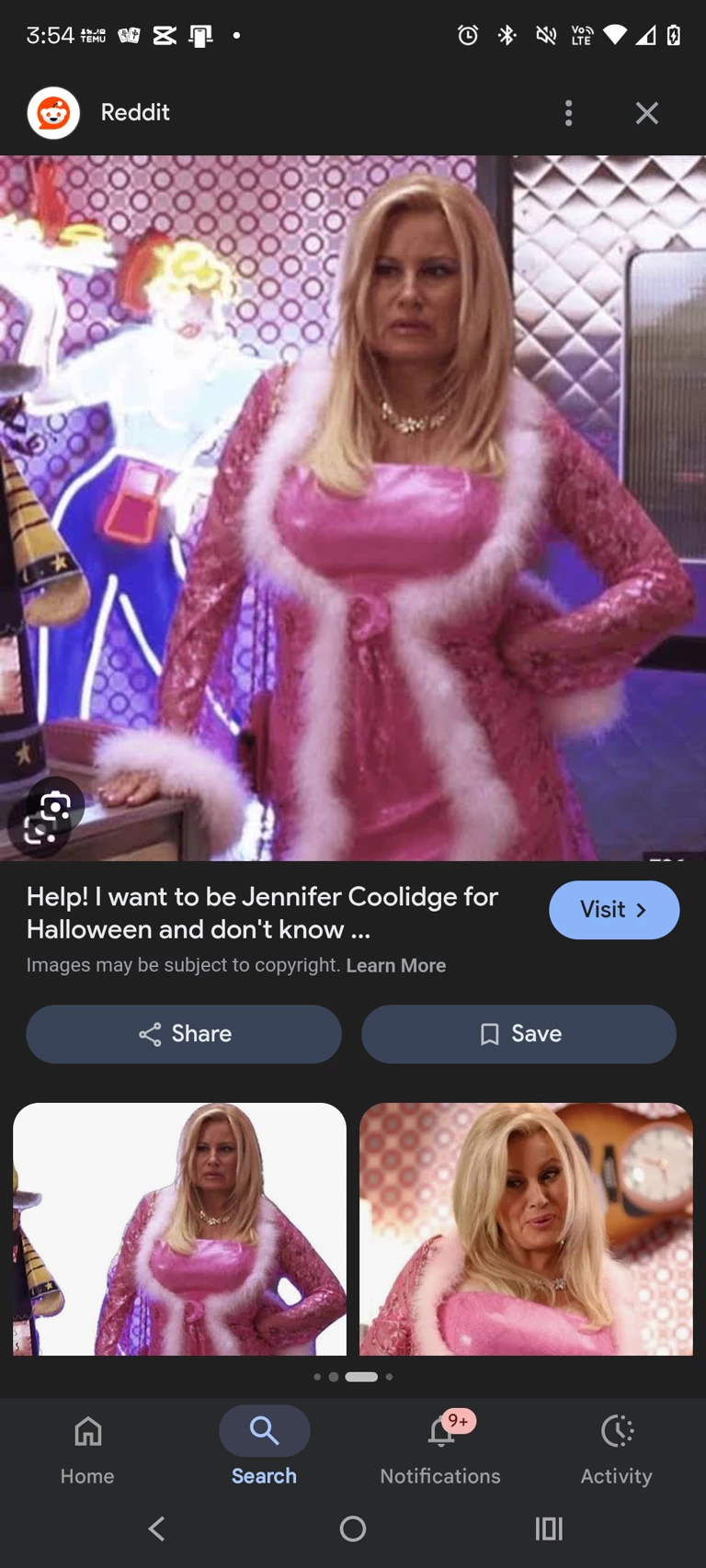The width and height of the screenshot is (706, 1568).
Task: Close the image viewer
Action: [647, 113]
